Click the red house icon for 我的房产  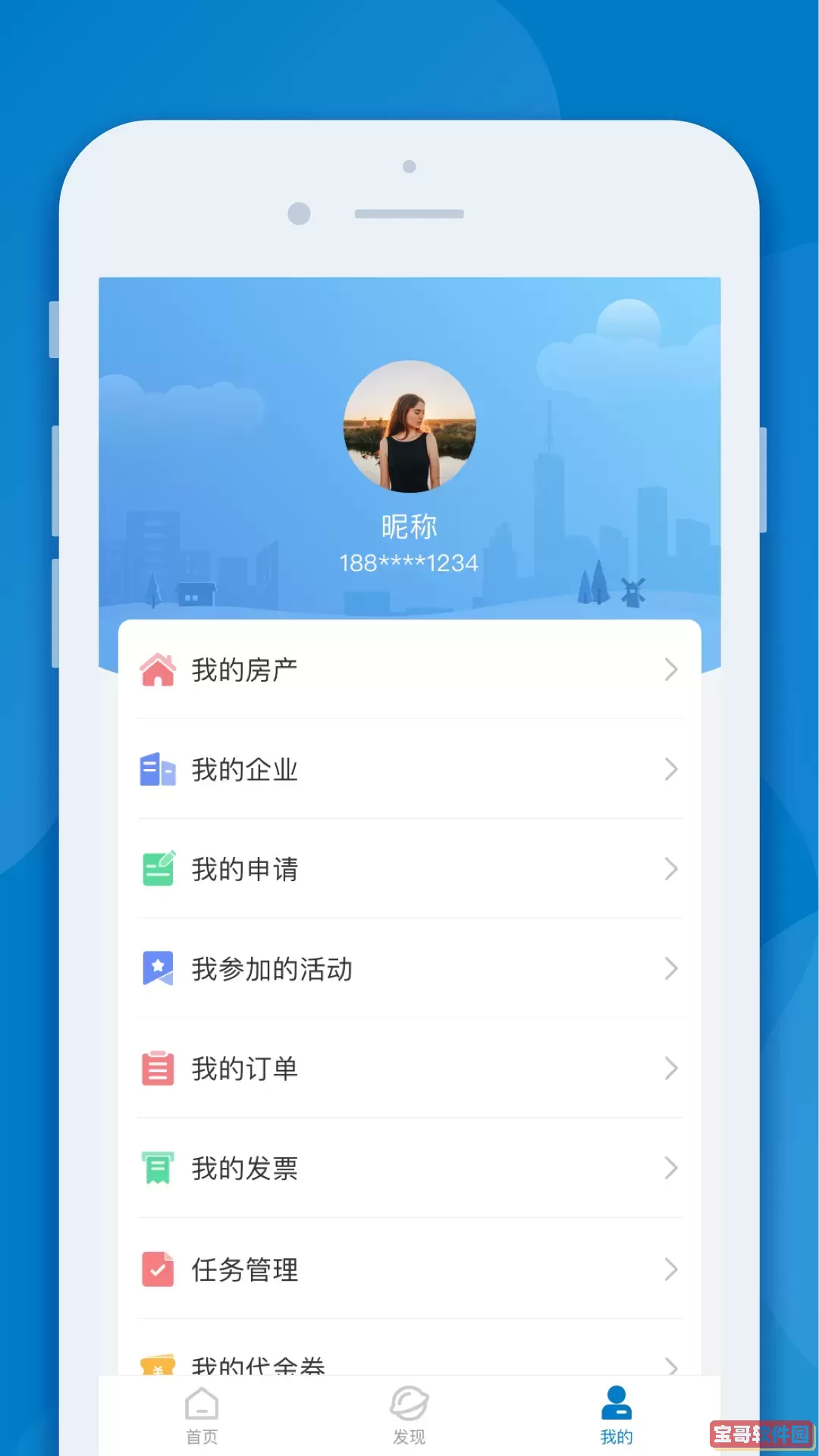coord(157,670)
